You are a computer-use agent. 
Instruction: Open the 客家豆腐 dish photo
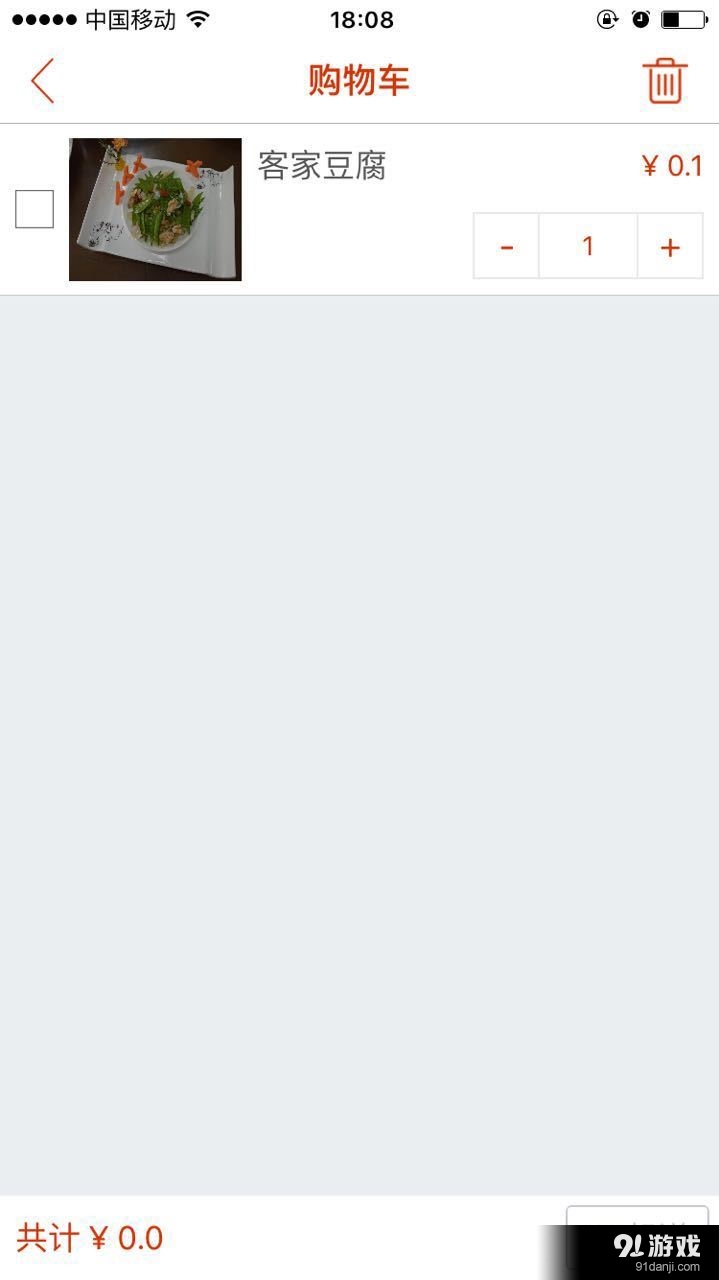click(x=155, y=209)
